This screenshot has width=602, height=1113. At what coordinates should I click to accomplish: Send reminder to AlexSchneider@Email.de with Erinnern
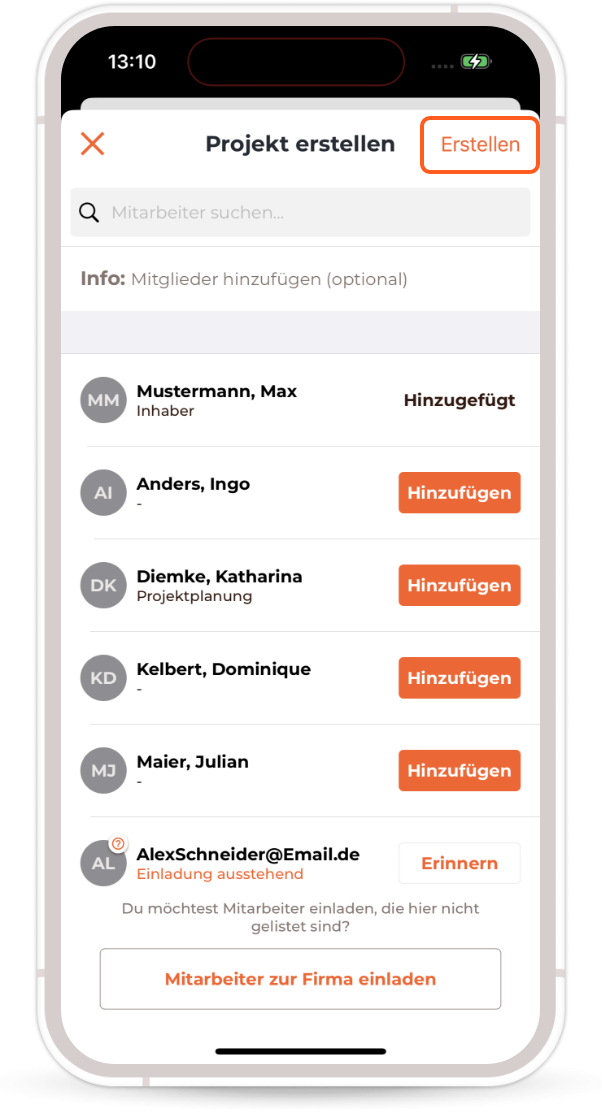click(459, 863)
